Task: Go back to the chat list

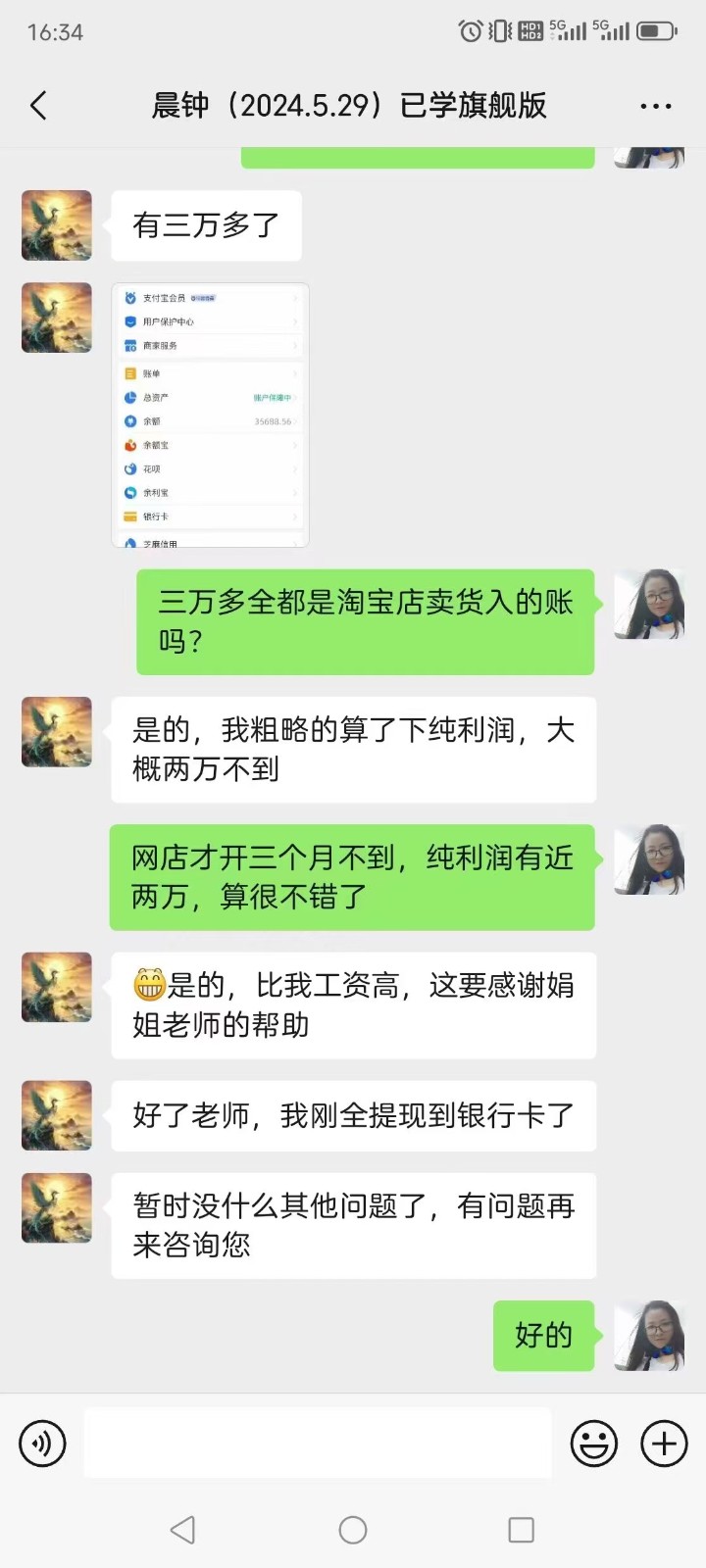Action: pos(39,106)
